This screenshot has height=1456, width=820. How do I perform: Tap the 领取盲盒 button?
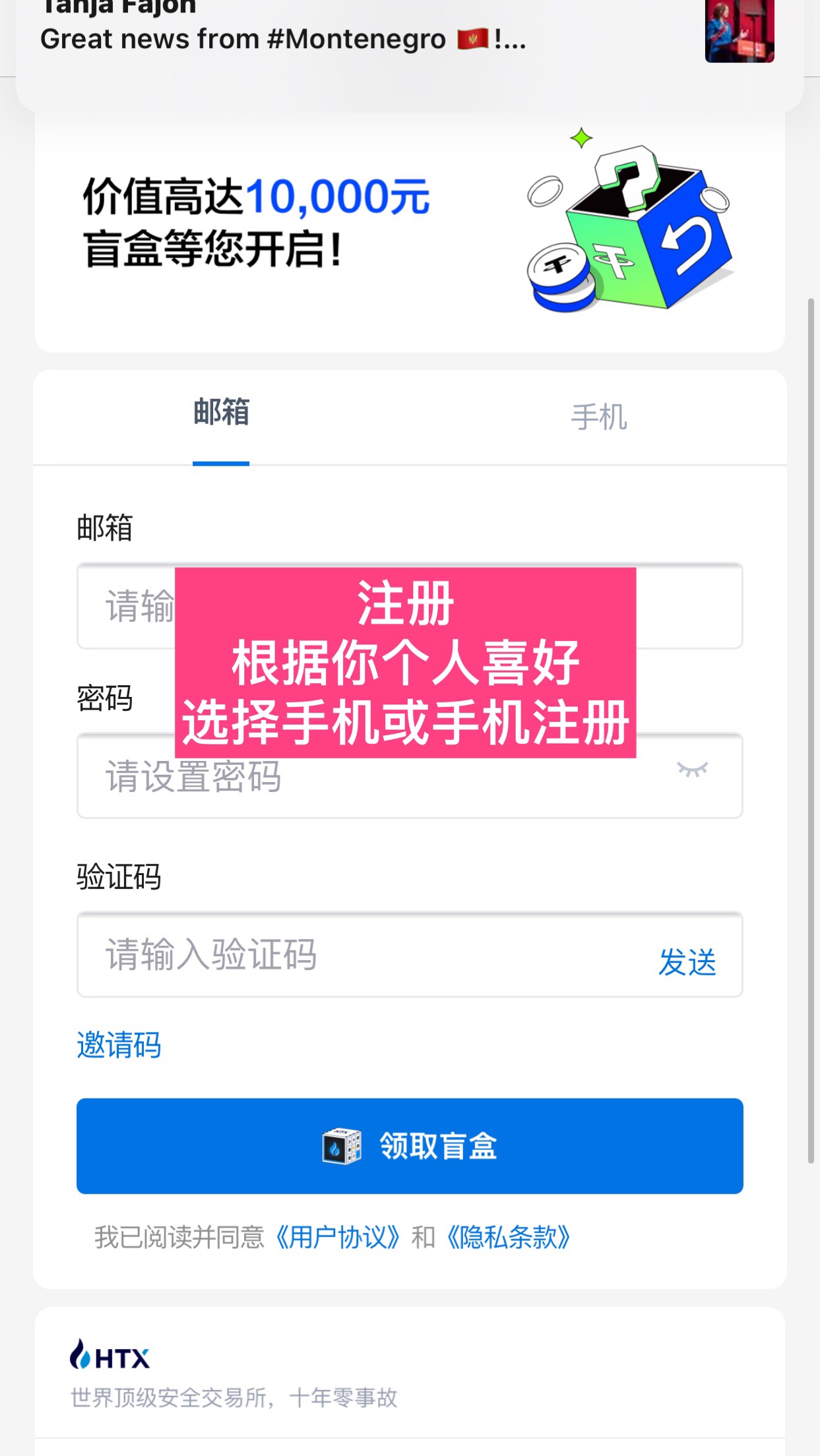(410, 1146)
